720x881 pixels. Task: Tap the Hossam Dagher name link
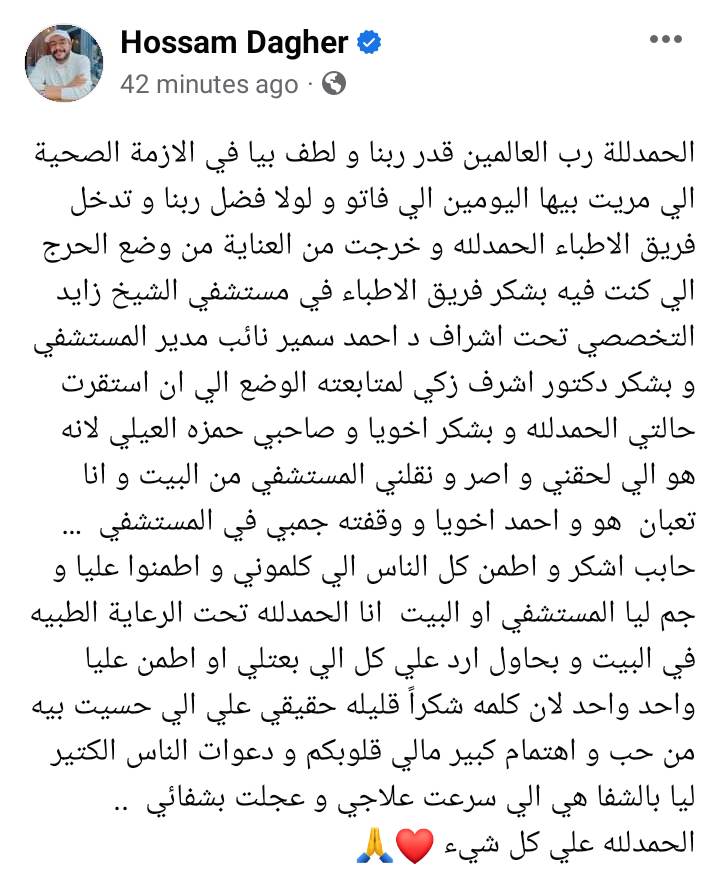(x=234, y=43)
